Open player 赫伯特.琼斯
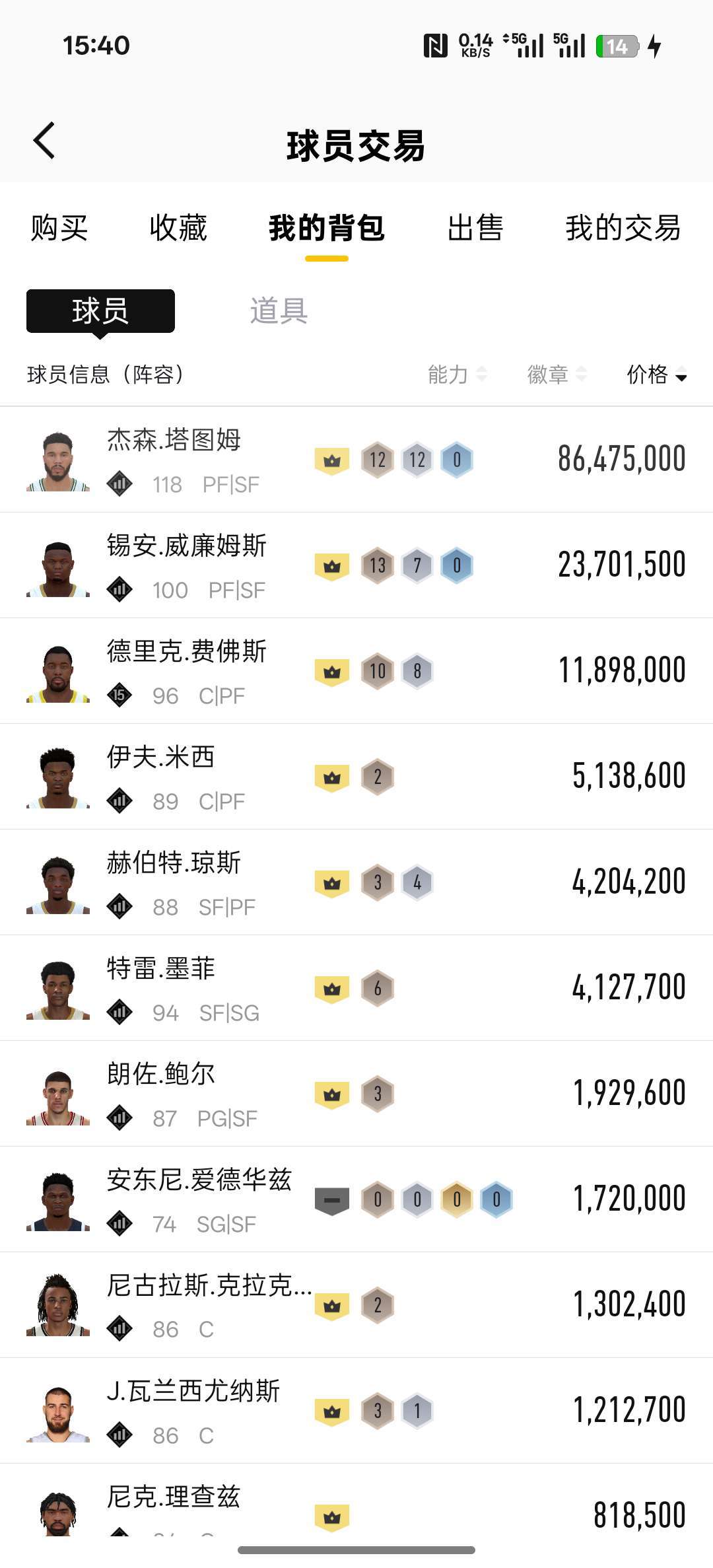This screenshot has height=1568, width=713. coord(174,863)
